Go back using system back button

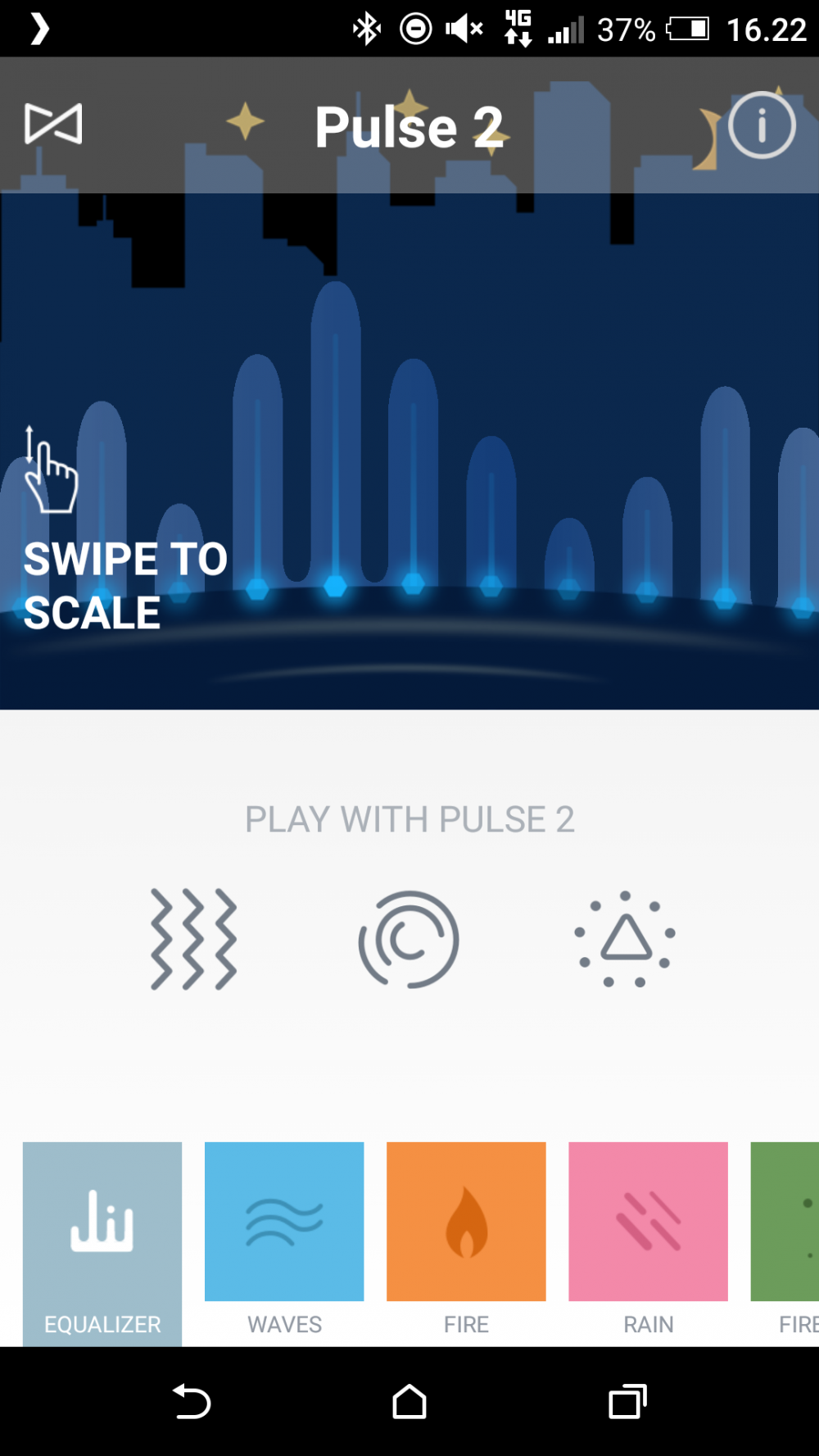192,1401
